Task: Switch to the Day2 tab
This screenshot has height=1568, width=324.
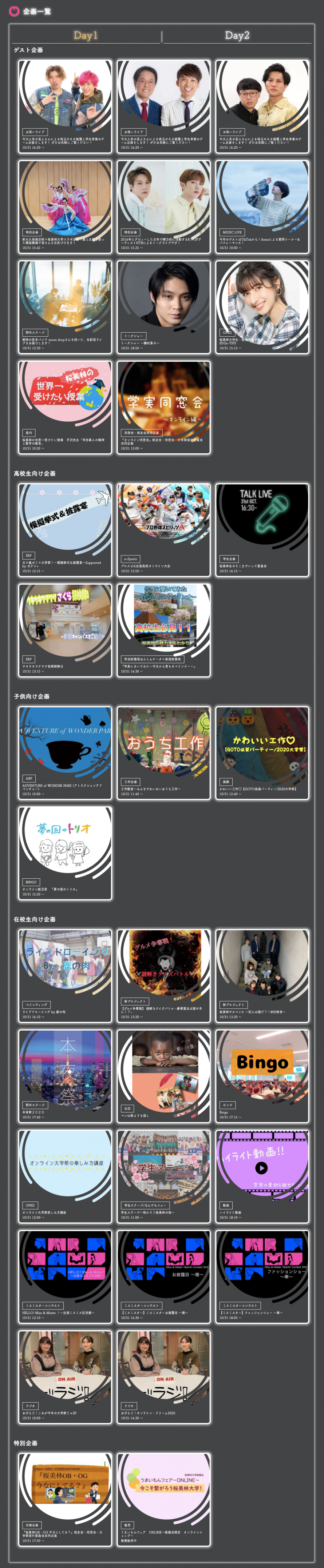Action: (237, 35)
